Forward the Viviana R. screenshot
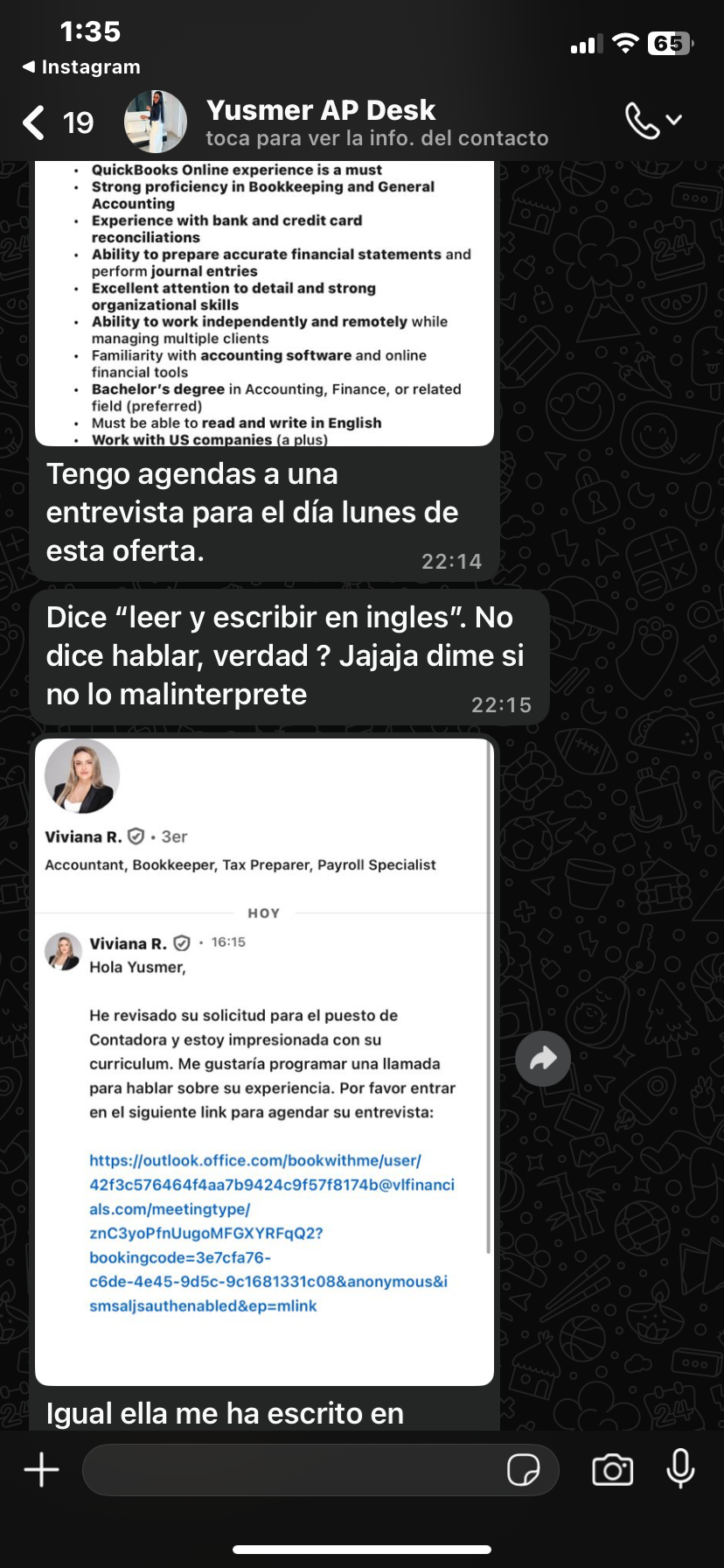The image size is (724, 1568). tap(543, 1060)
